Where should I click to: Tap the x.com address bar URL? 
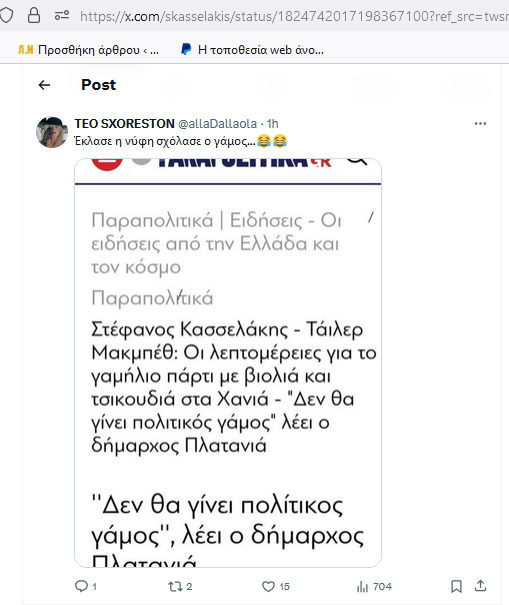pyautogui.click(x=294, y=16)
